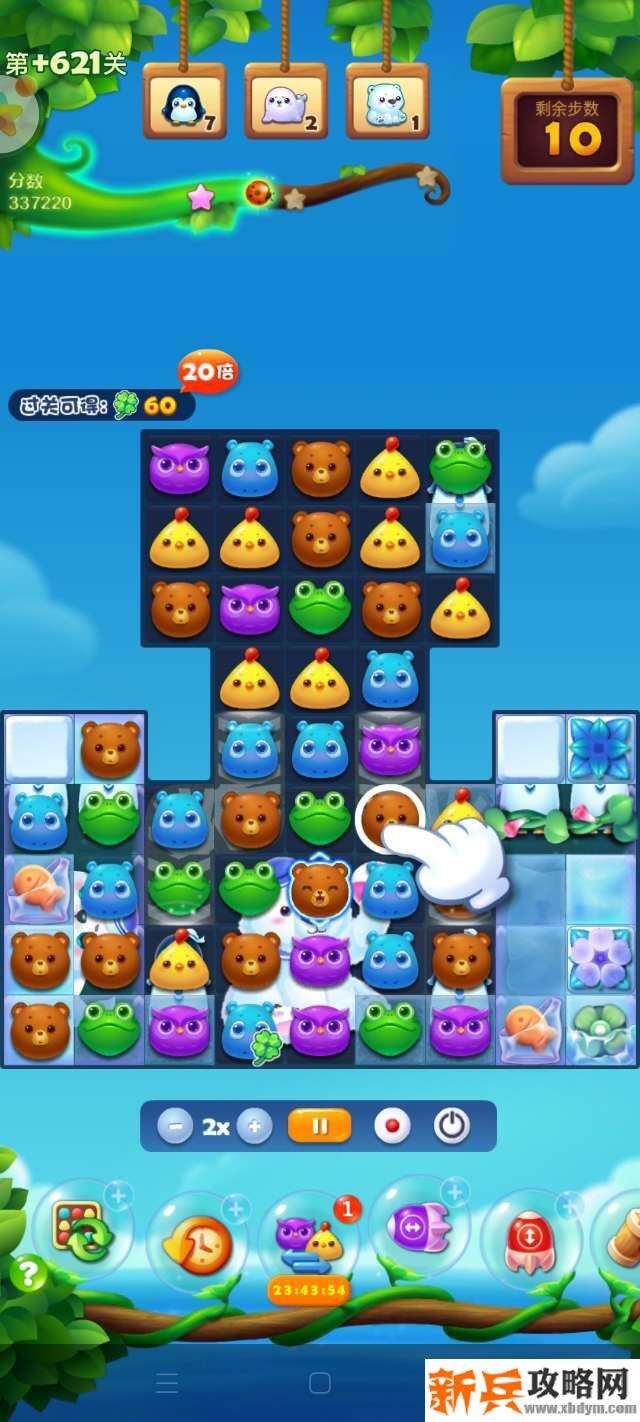Pause the recording playback
640x1422 pixels.
coord(320,1127)
